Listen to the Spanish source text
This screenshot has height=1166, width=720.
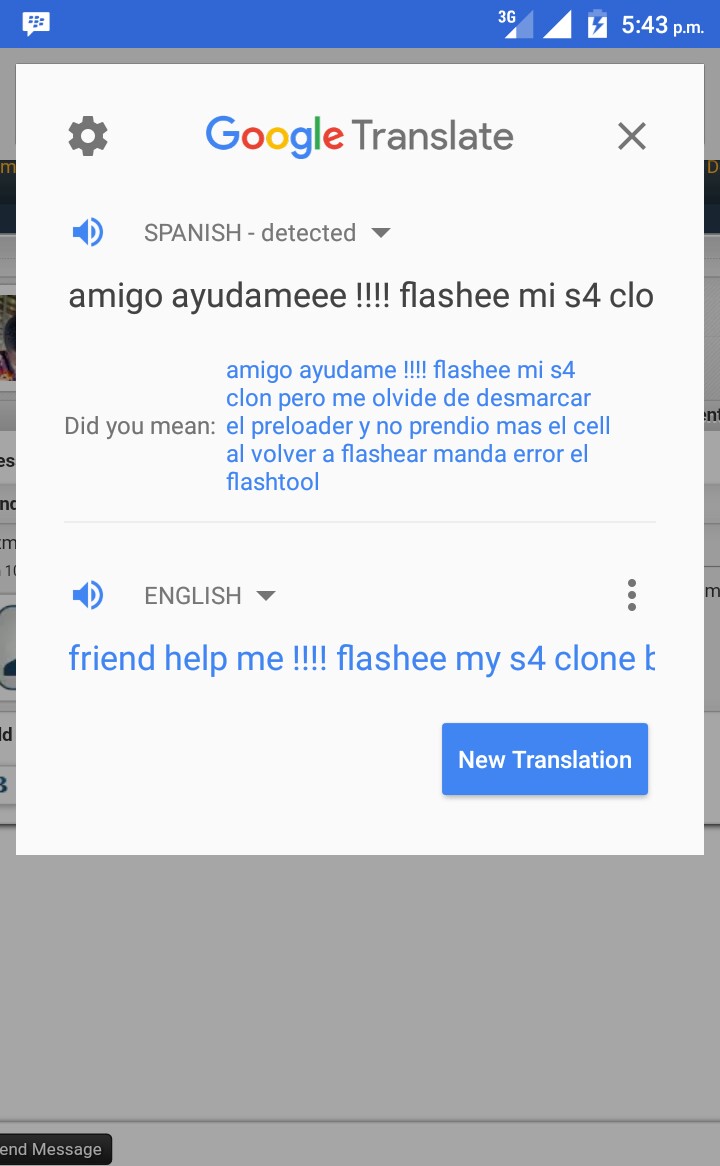coord(88,233)
